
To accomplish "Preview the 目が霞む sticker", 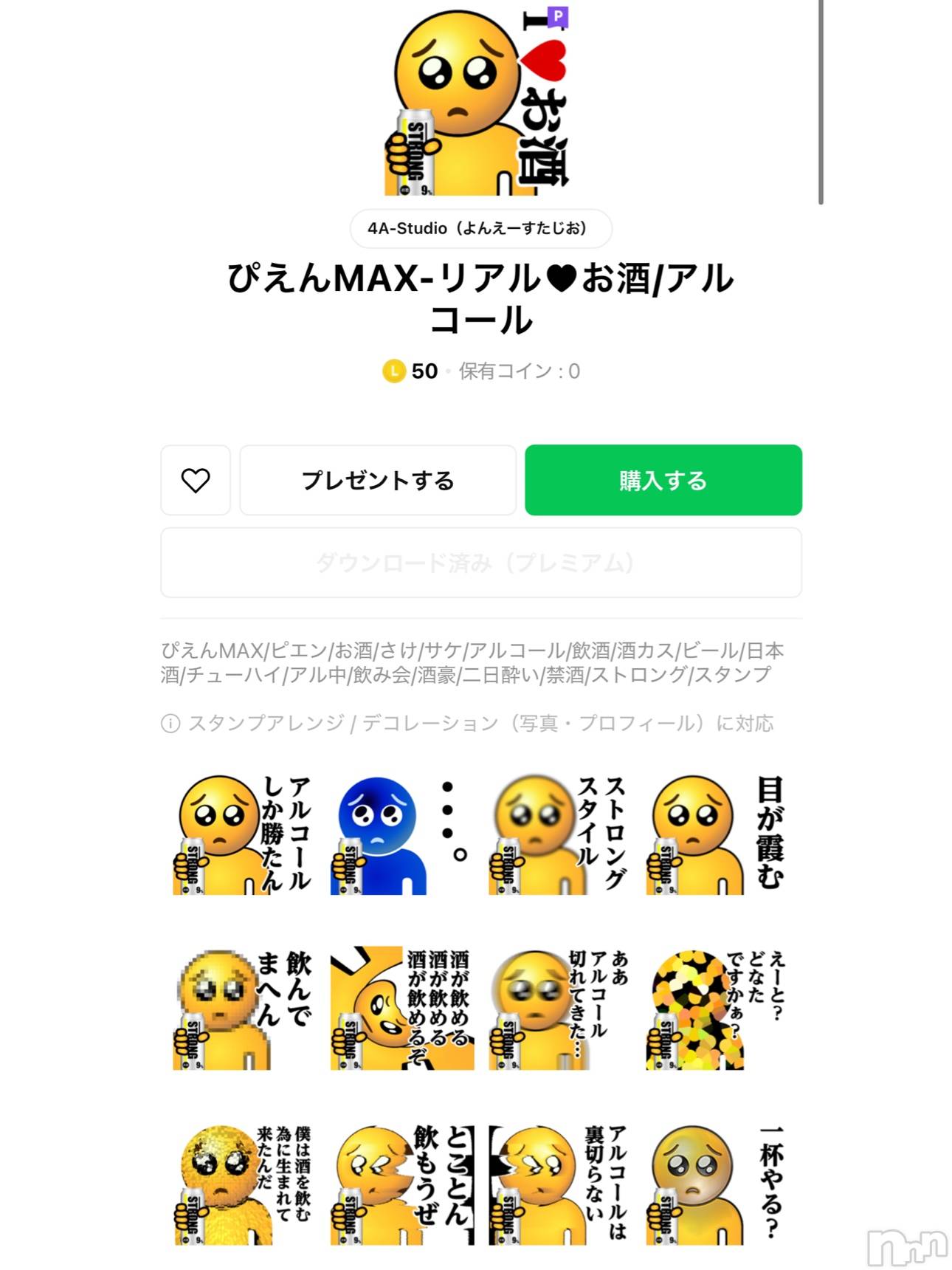I will [x=717, y=834].
